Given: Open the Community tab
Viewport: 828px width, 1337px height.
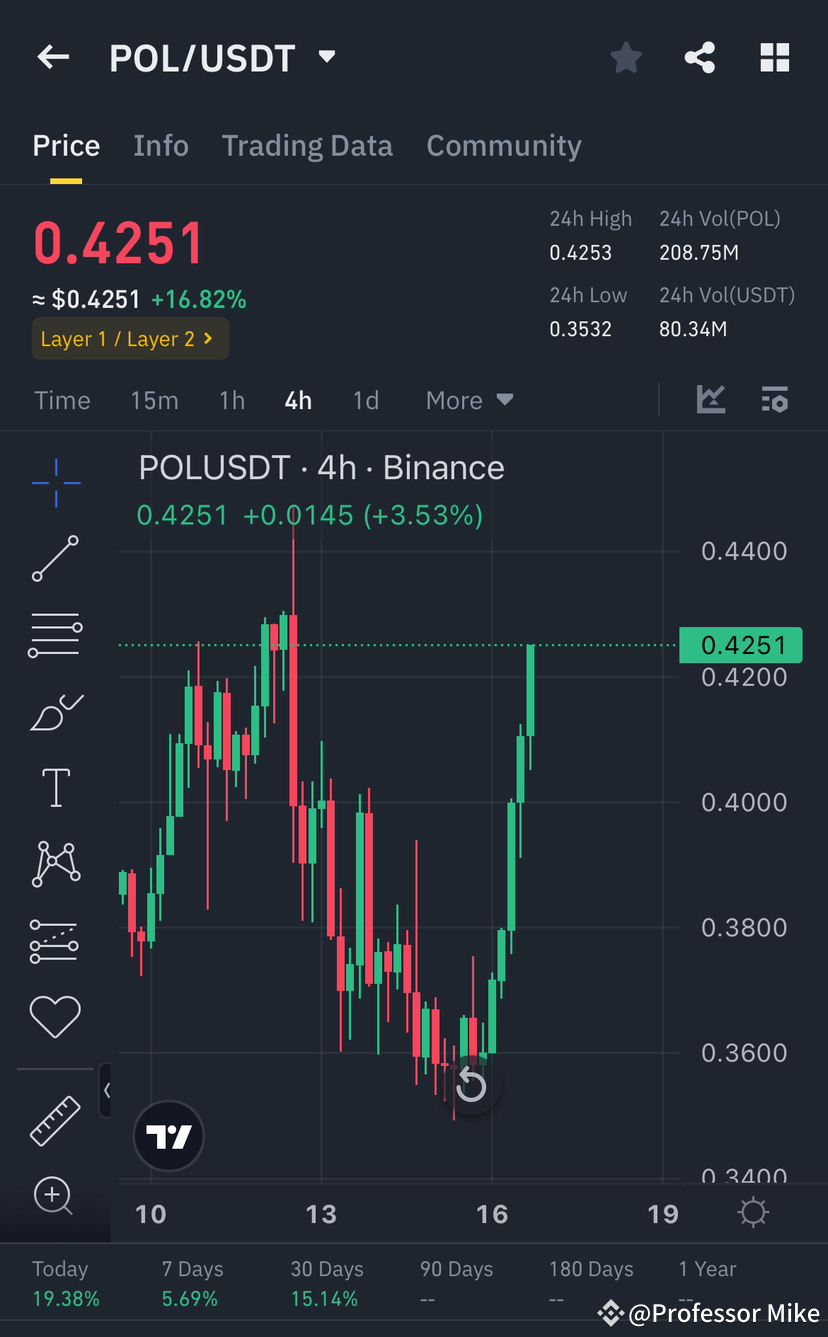Looking at the screenshot, I should (504, 145).
